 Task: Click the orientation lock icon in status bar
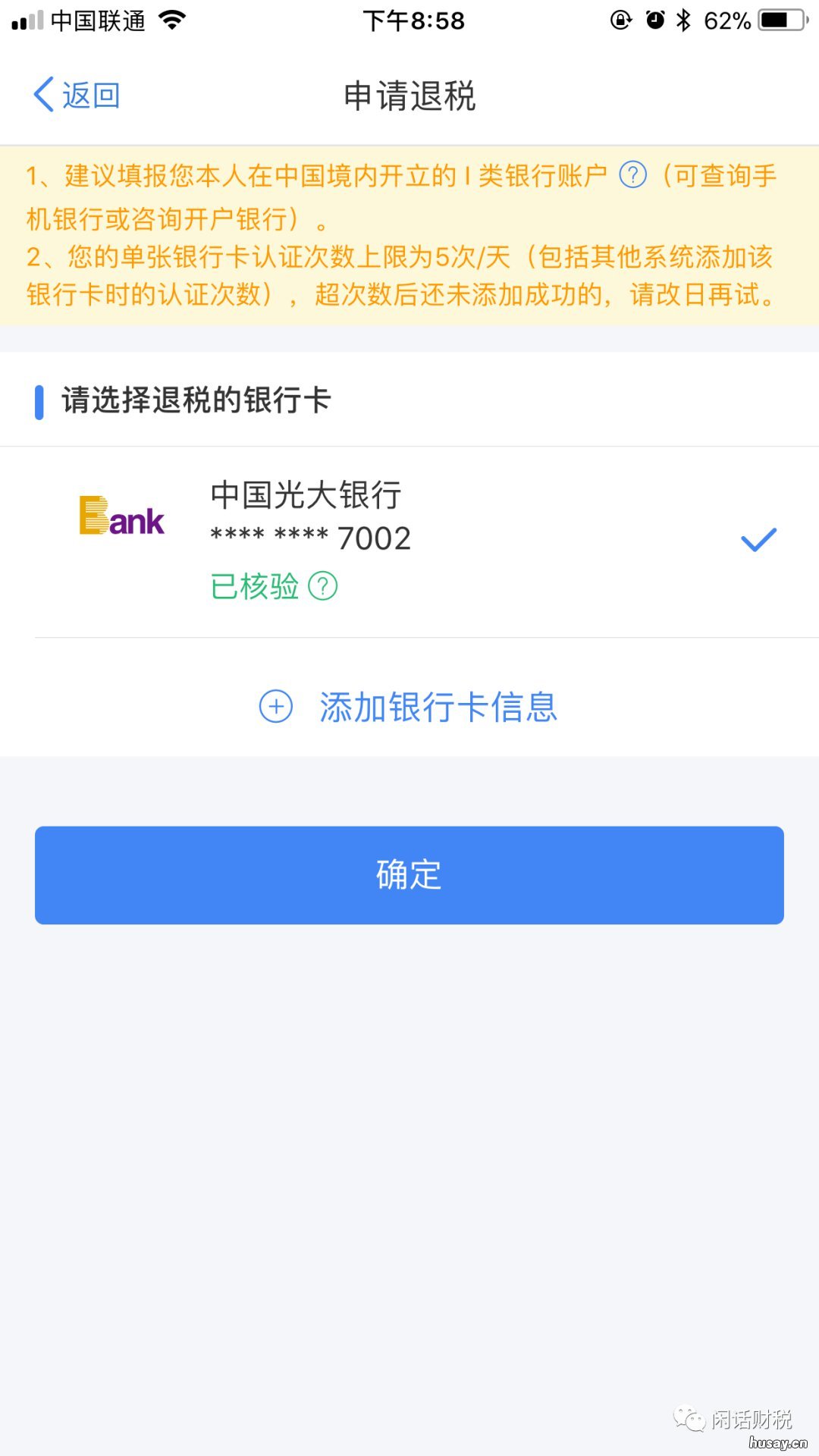pyautogui.click(x=621, y=20)
